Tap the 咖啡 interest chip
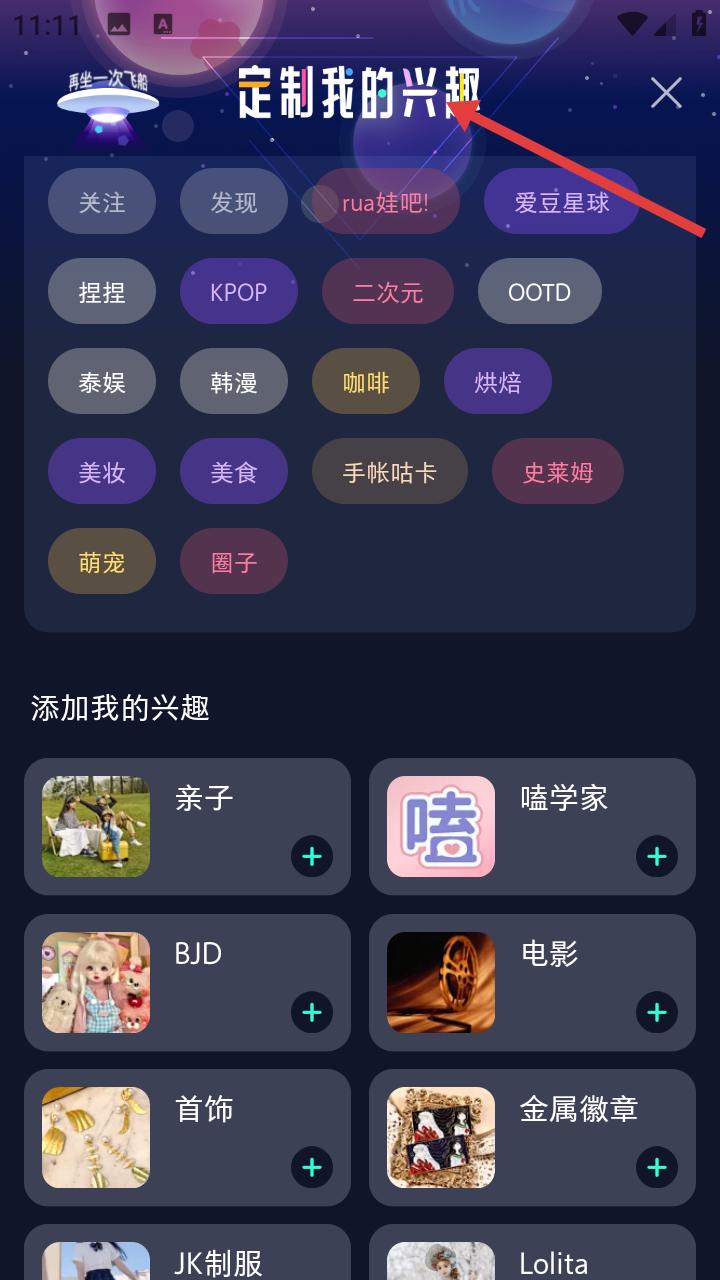The width and height of the screenshot is (720, 1280). 366,382
